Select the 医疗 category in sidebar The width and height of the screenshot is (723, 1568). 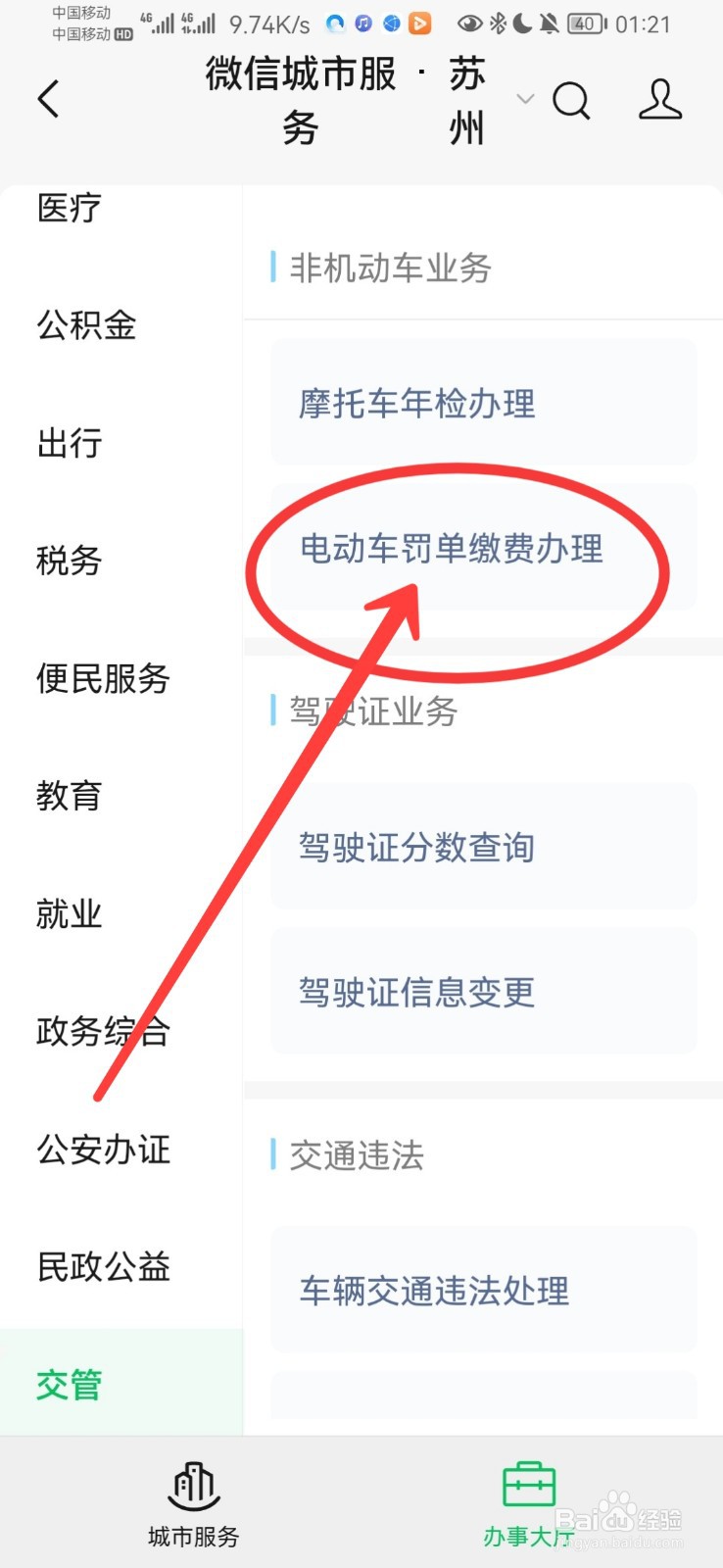pos(67,208)
